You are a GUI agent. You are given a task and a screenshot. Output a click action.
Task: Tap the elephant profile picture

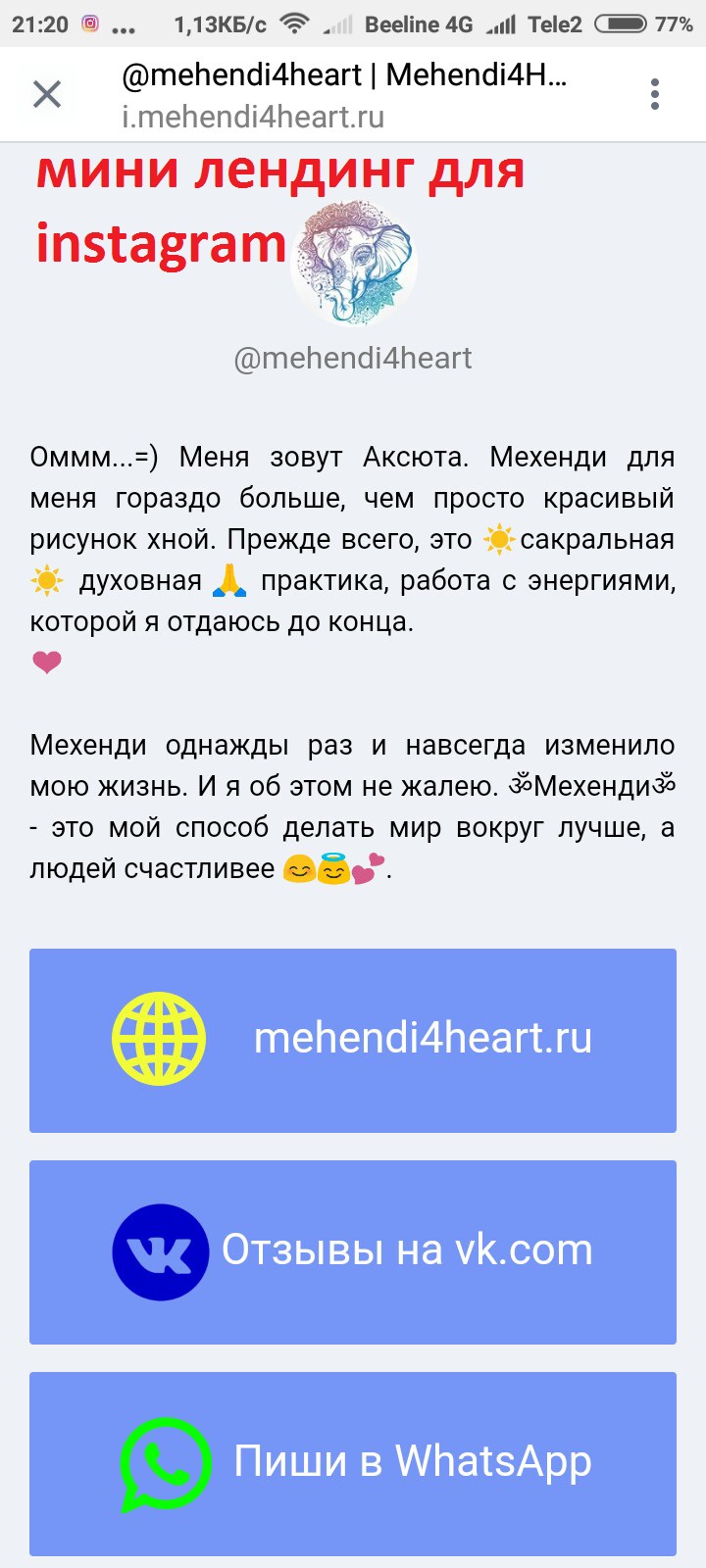(x=353, y=262)
